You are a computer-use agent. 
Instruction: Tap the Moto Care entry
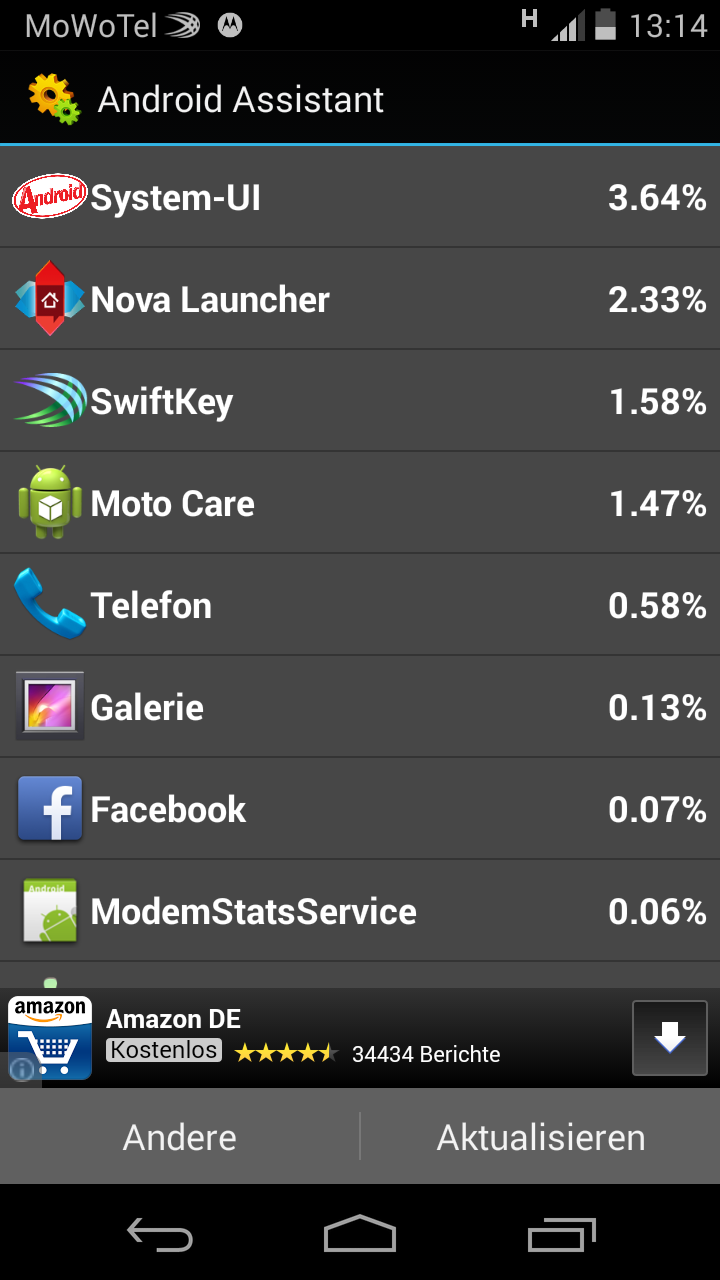pyautogui.click(x=360, y=504)
